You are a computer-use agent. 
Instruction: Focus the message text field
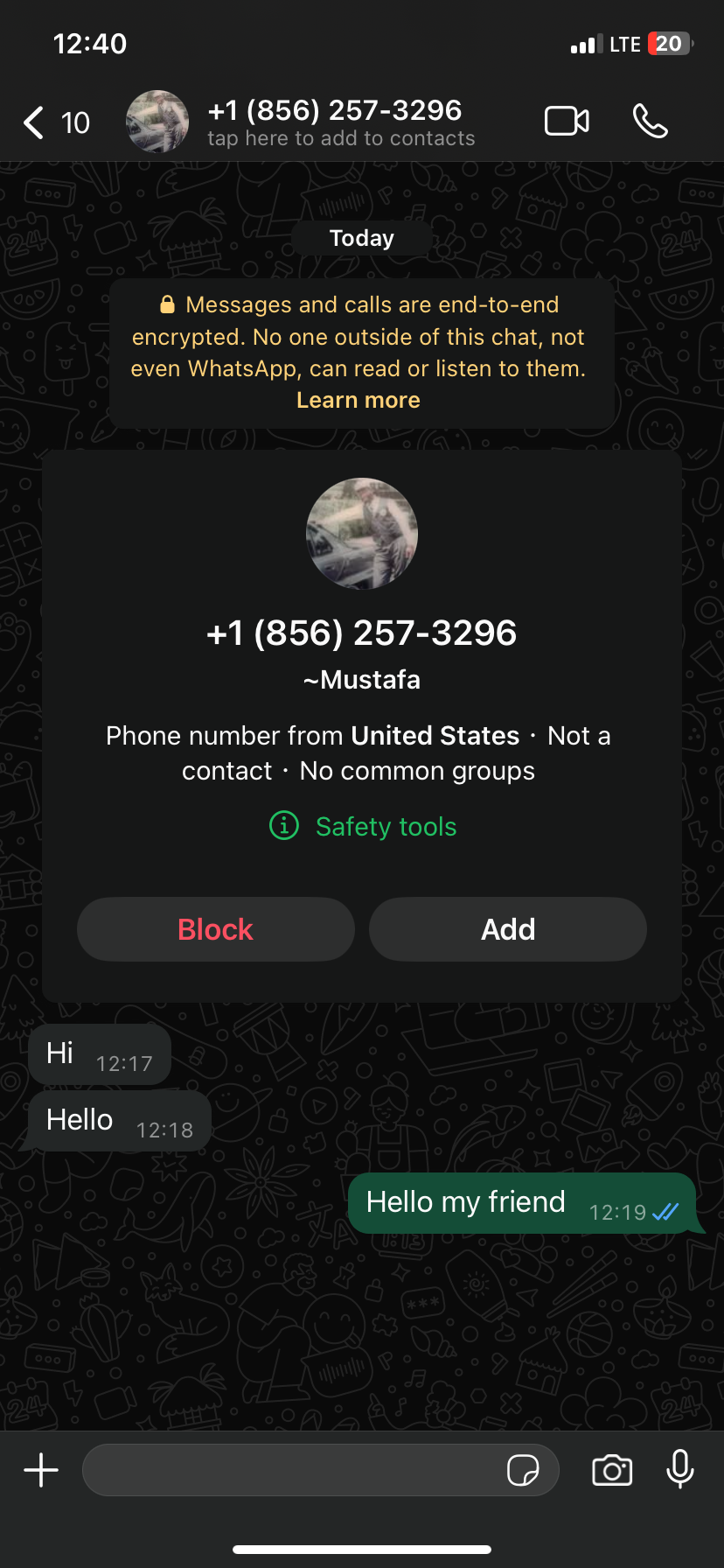point(293,1470)
